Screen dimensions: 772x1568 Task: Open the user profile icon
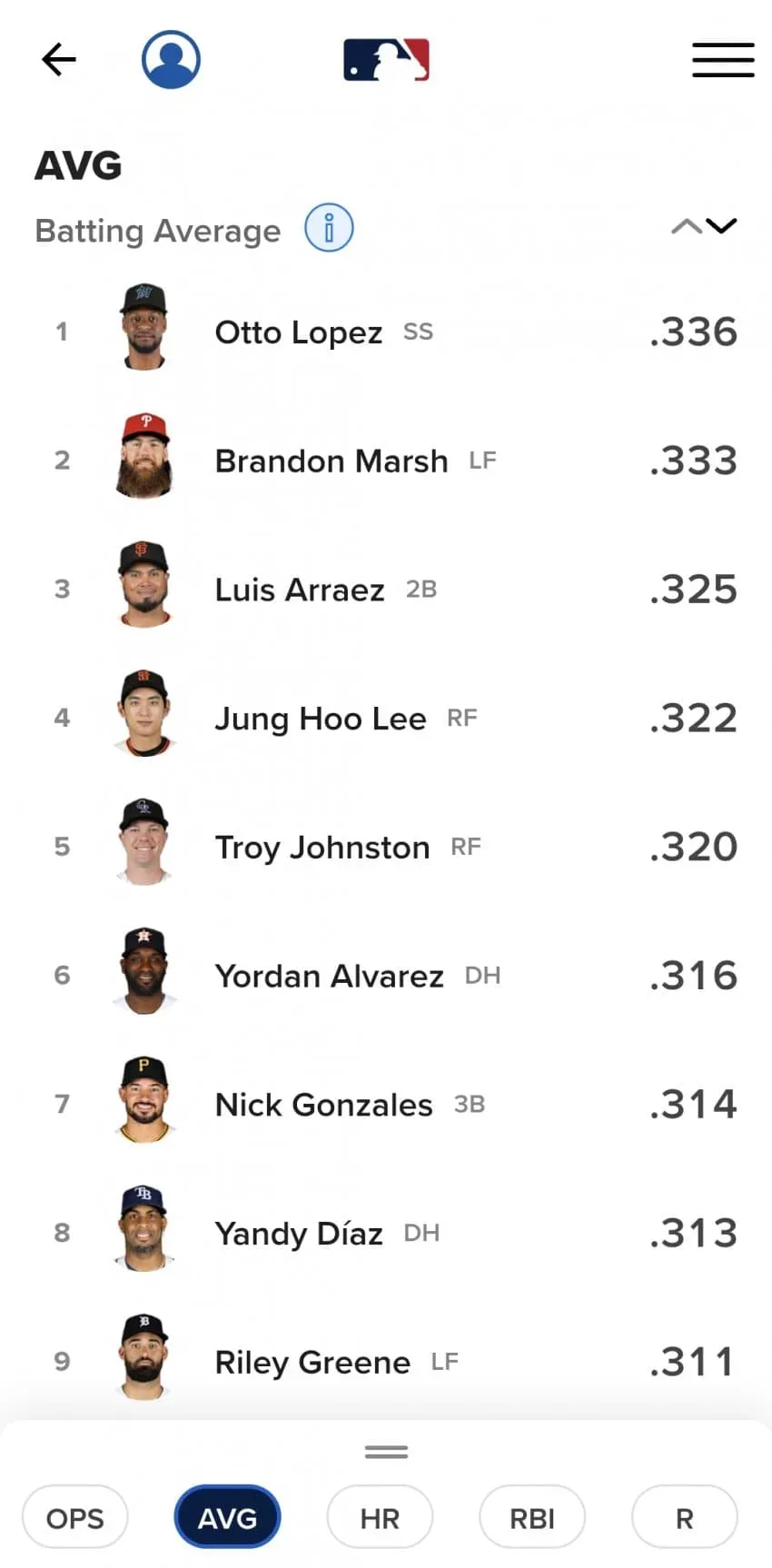click(x=171, y=60)
